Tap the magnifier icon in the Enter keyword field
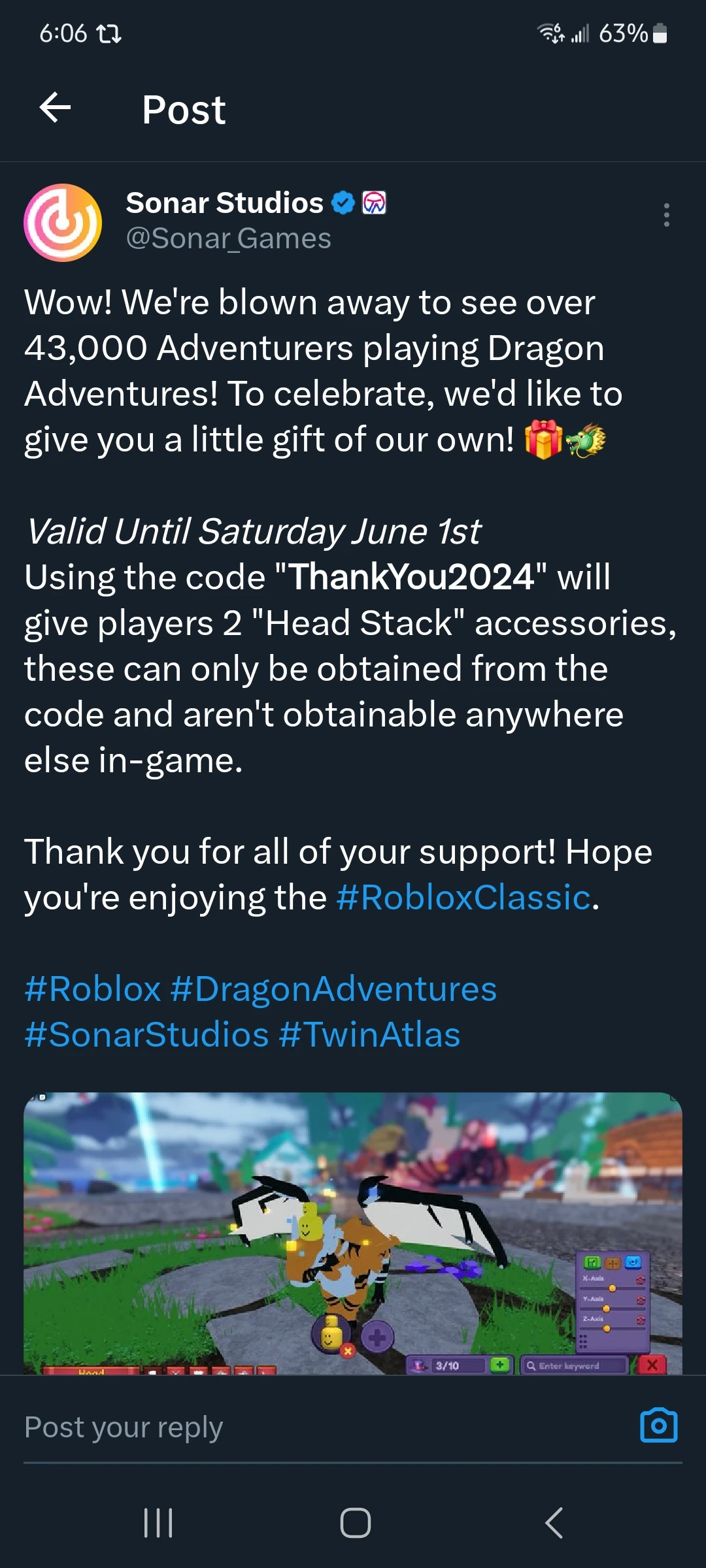Screen dimensions: 706x1568 point(531,1366)
